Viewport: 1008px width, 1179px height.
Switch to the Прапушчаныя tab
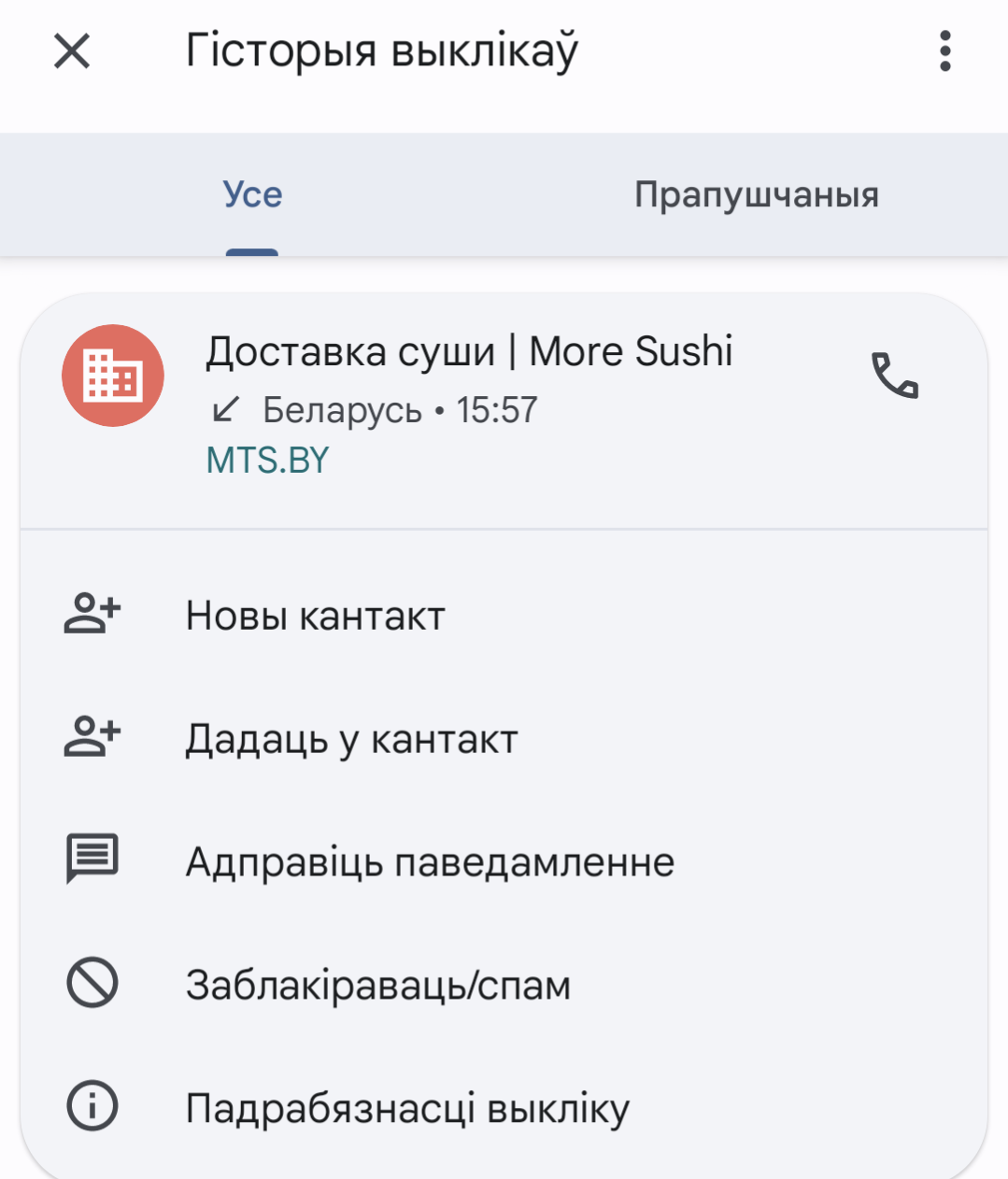click(756, 194)
